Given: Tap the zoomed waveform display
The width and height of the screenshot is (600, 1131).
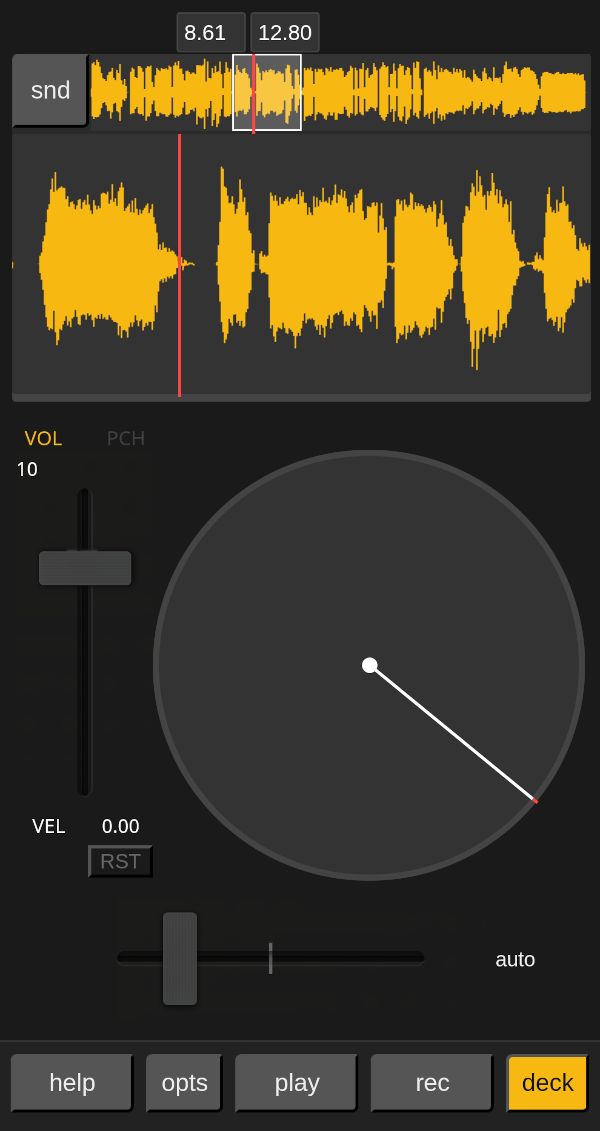Looking at the screenshot, I should click(x=301, y=265).
